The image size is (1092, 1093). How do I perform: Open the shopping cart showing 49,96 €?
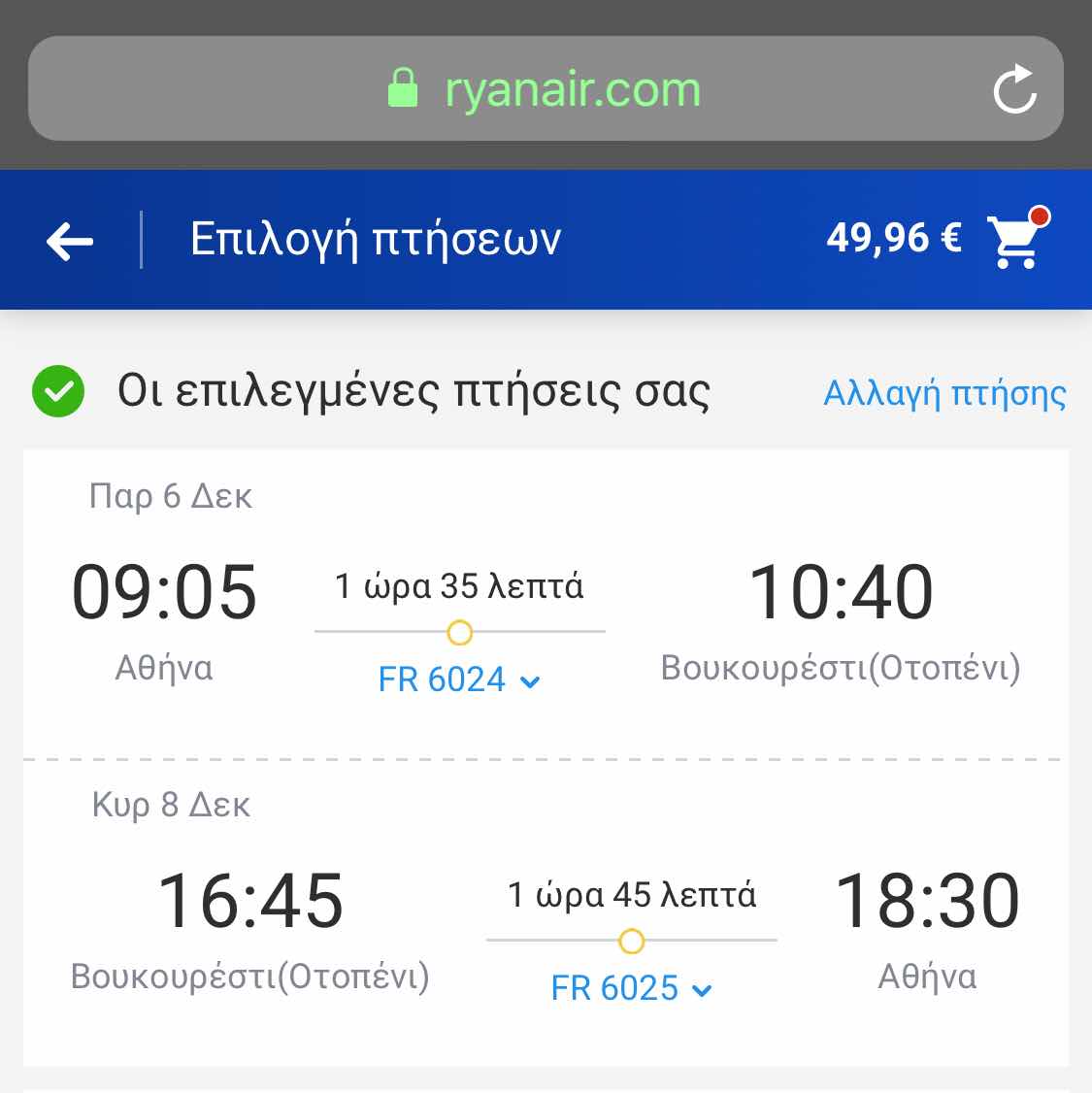pos(1016,239)
